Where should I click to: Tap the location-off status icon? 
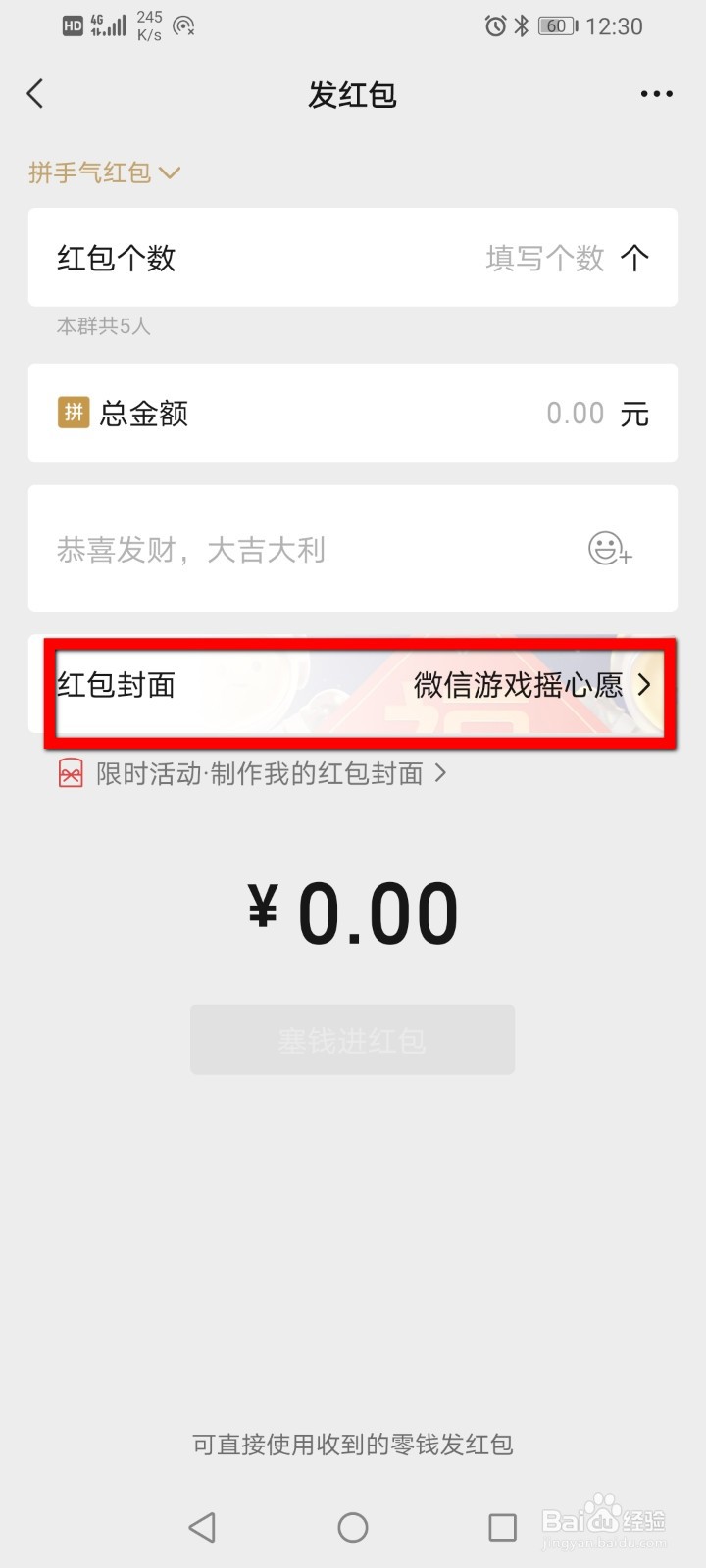tap(182, 25)
